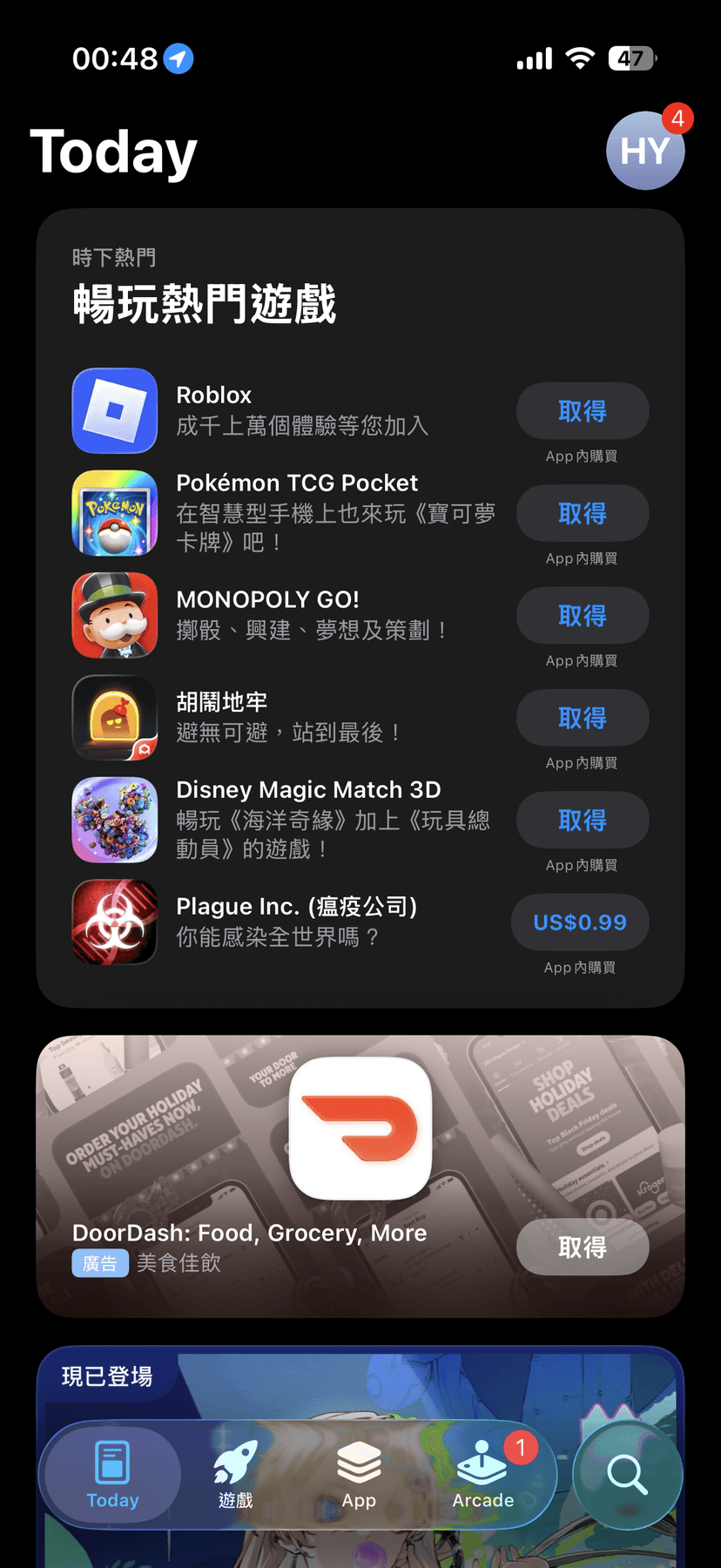The height and width of the screenshot is (1568, 721).
Task: Tap the US$0.99 purchase button
Action: pos(579,922)
